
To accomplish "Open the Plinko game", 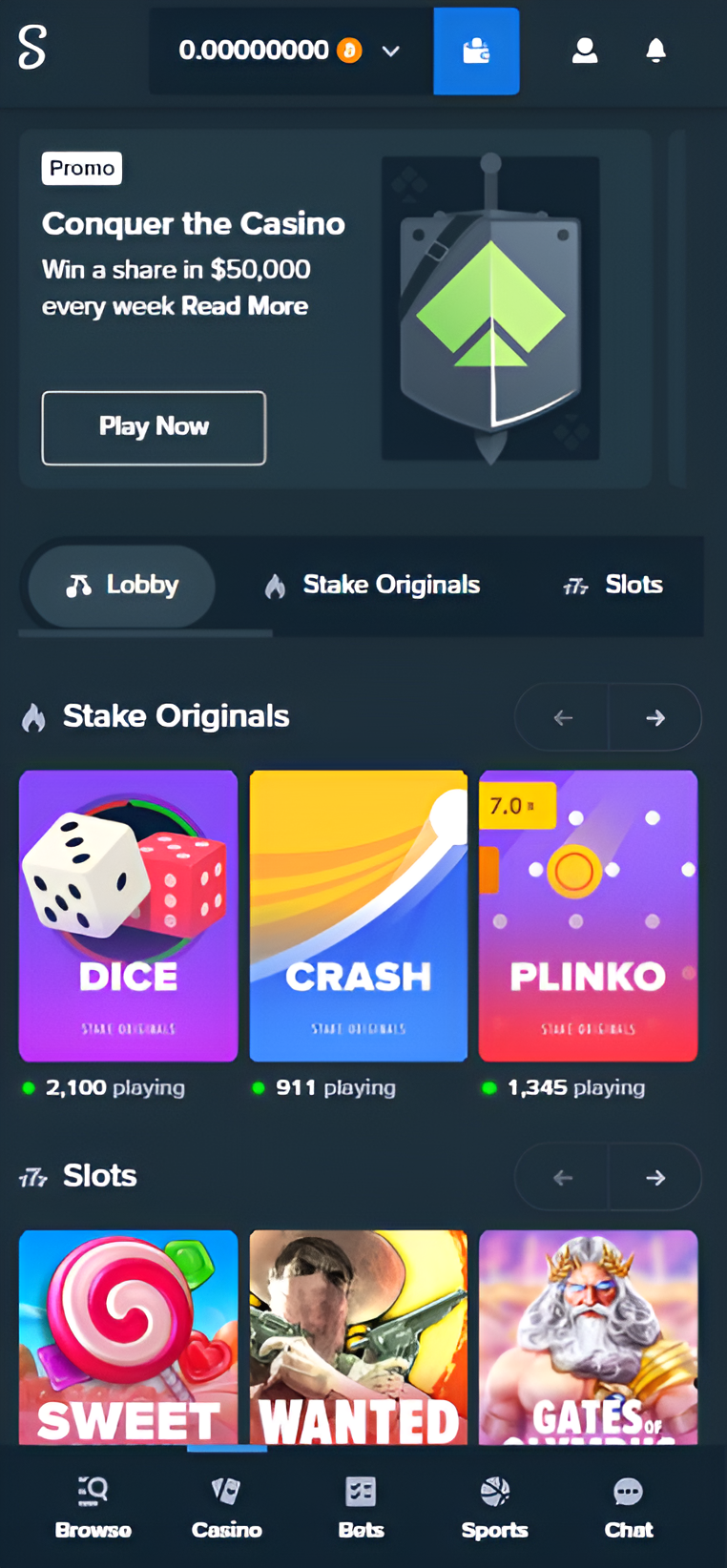I will (x=588, y=916).
